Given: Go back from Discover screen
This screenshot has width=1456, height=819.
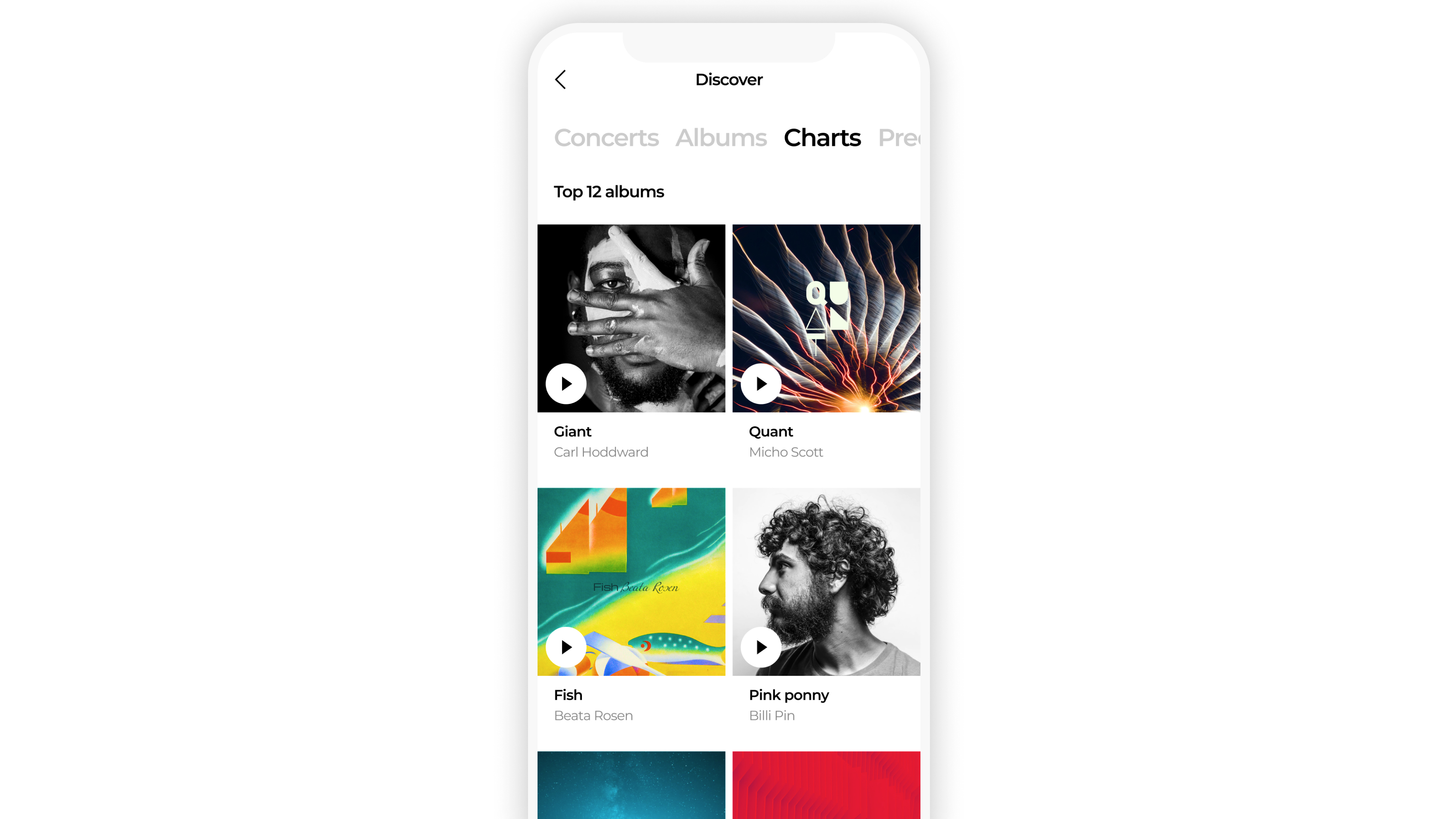Looking at the screenshot, I should [x=560, y=80].
